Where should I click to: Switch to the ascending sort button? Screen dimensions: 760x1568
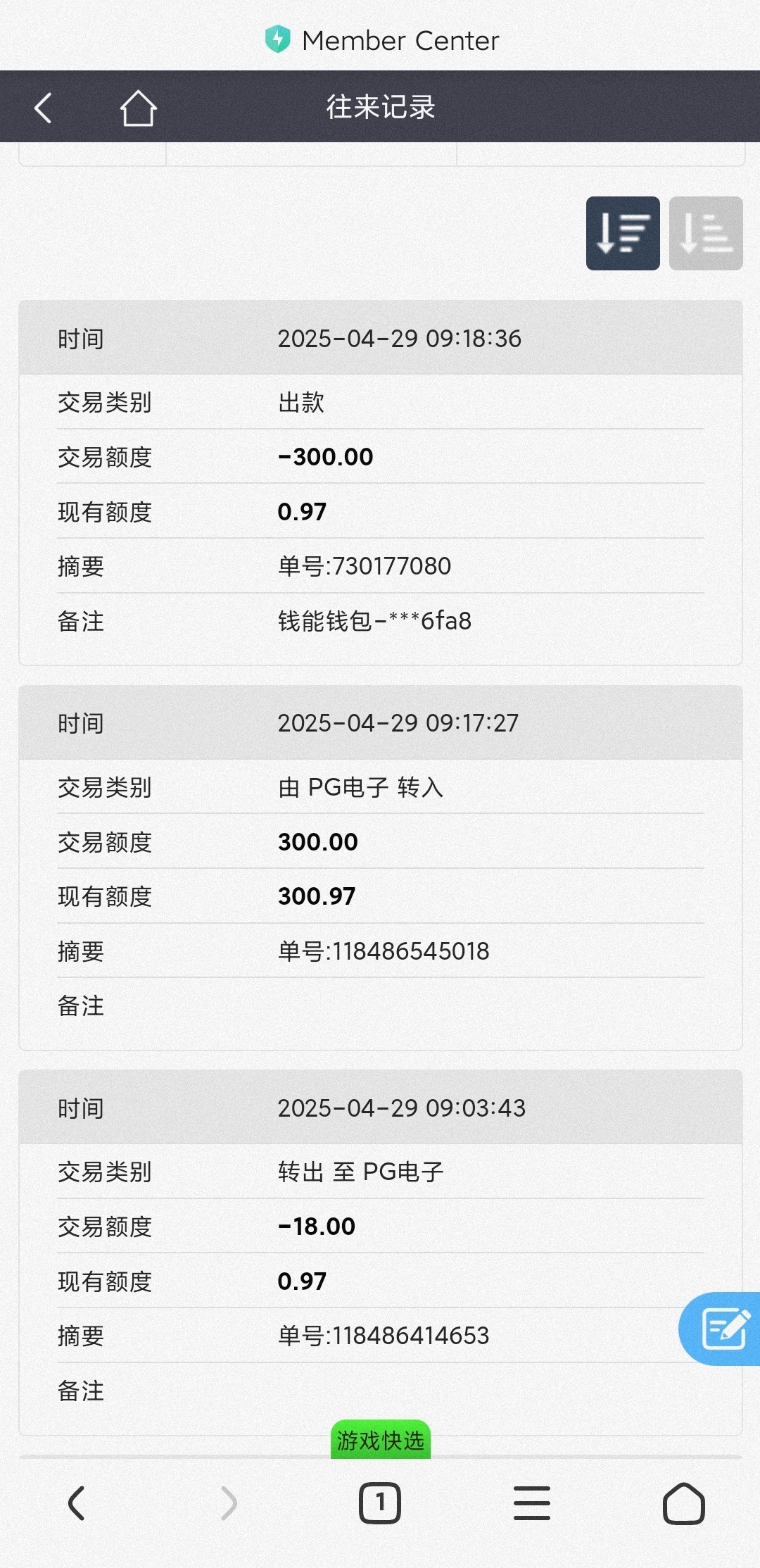point(706,233)
